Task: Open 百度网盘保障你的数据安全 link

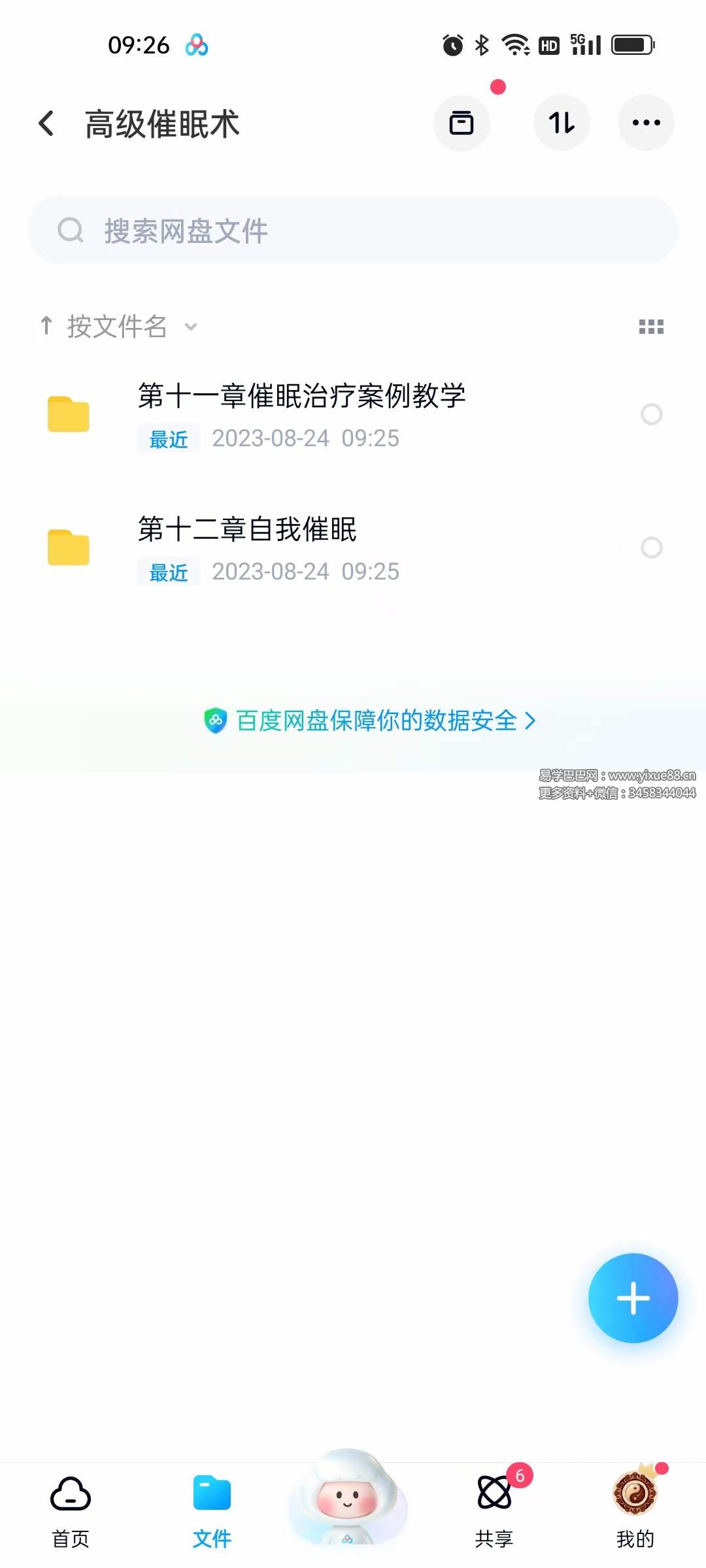Action: tap(370, 721)
